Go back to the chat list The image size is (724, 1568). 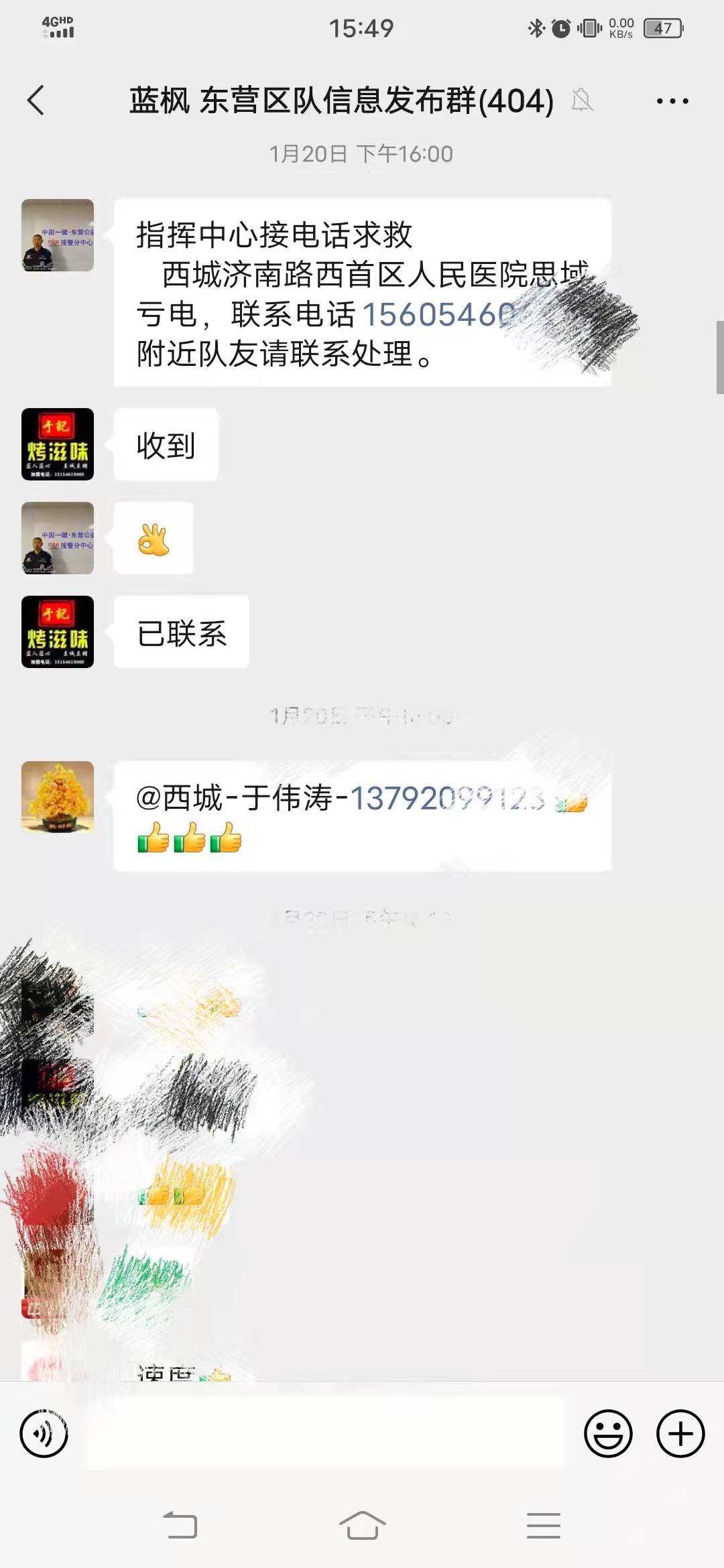pos(36,101)
